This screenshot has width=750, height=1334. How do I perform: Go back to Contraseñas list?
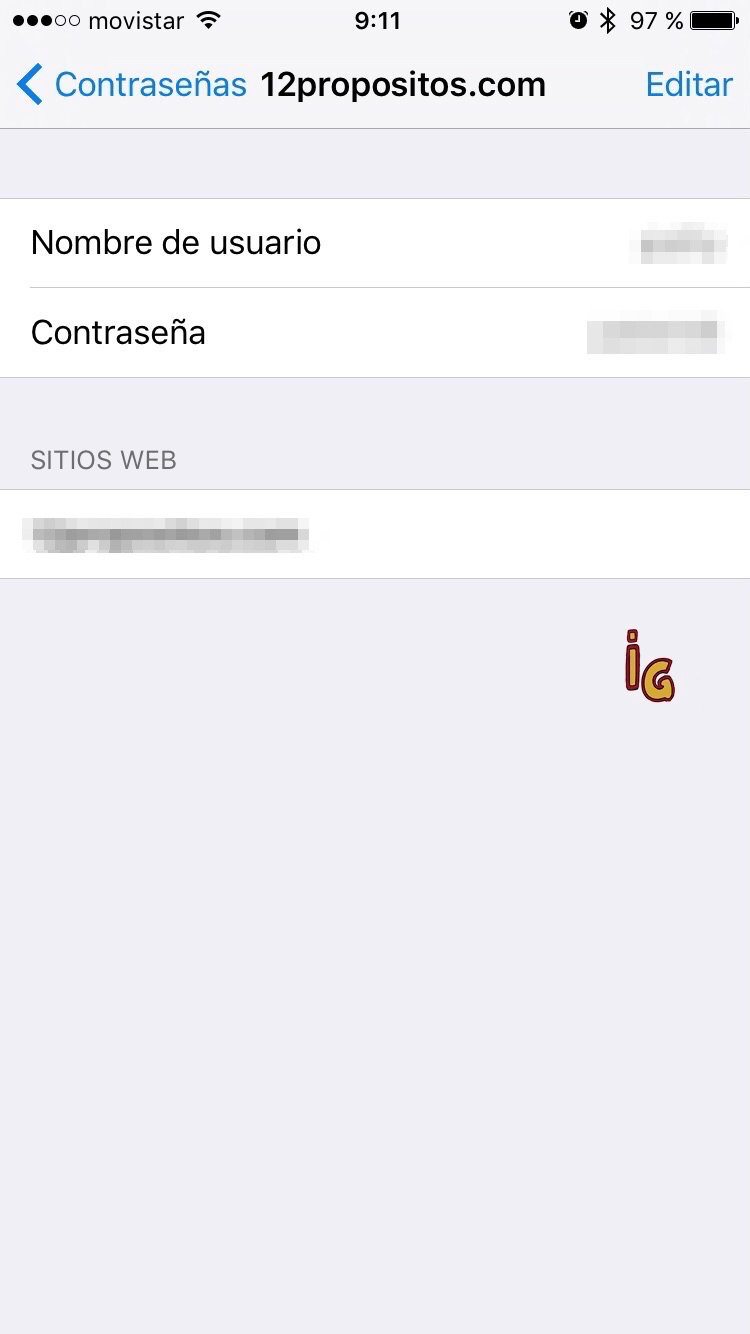[132, 85]
